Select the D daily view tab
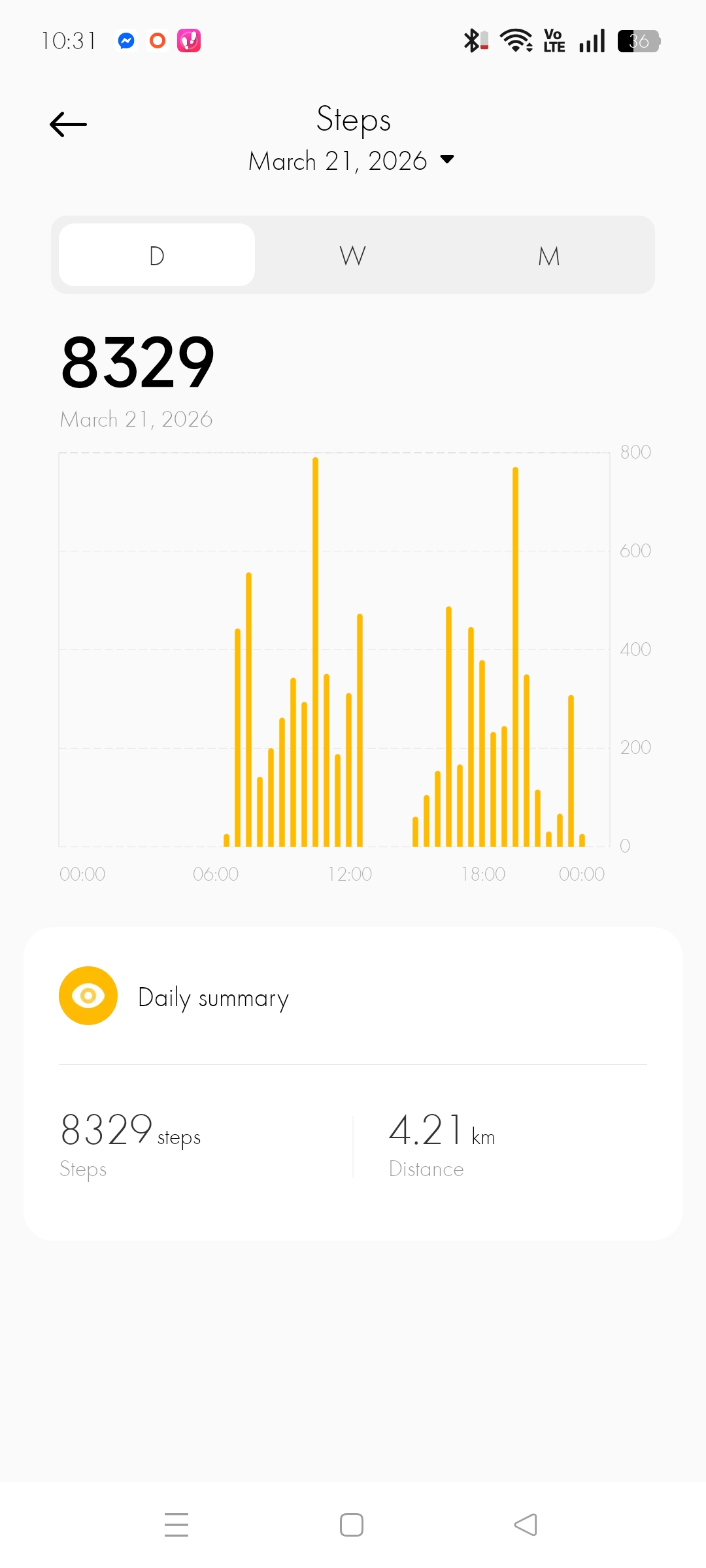The height and width of the screenshot is (1568, 706). point(157,255)
